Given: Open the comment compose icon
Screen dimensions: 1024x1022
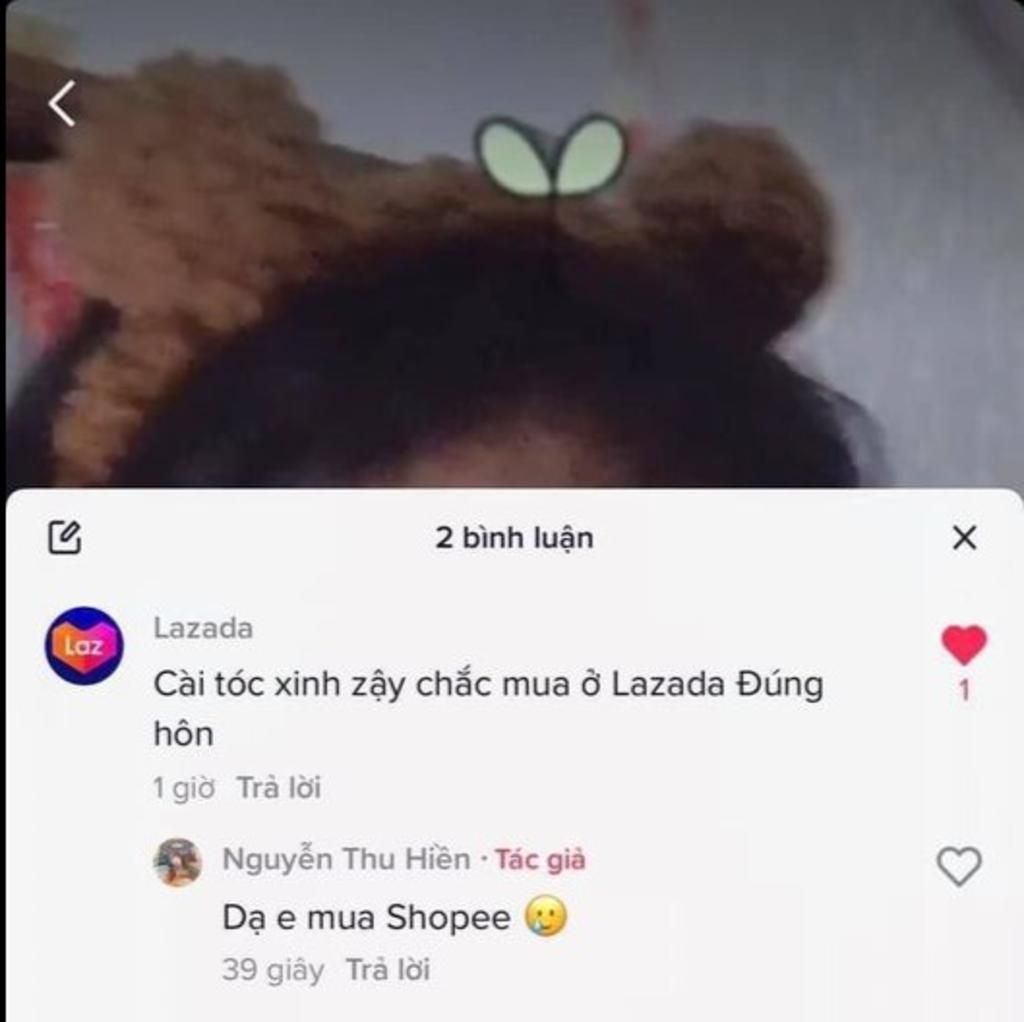Looking at the screenshot, I should (65, 538).
